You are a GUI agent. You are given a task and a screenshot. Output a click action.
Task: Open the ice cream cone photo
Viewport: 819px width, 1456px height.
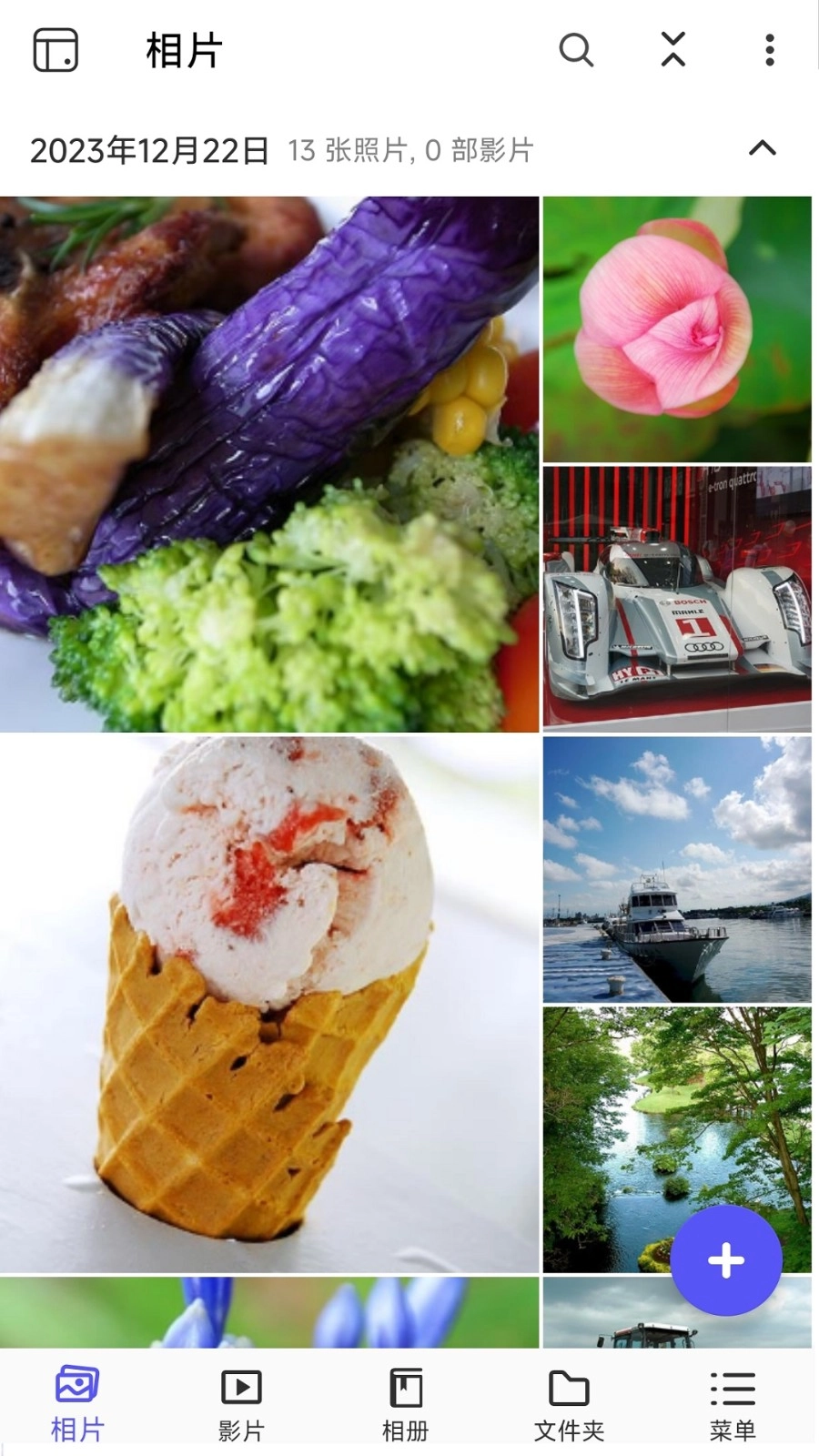coord(269,1005)
